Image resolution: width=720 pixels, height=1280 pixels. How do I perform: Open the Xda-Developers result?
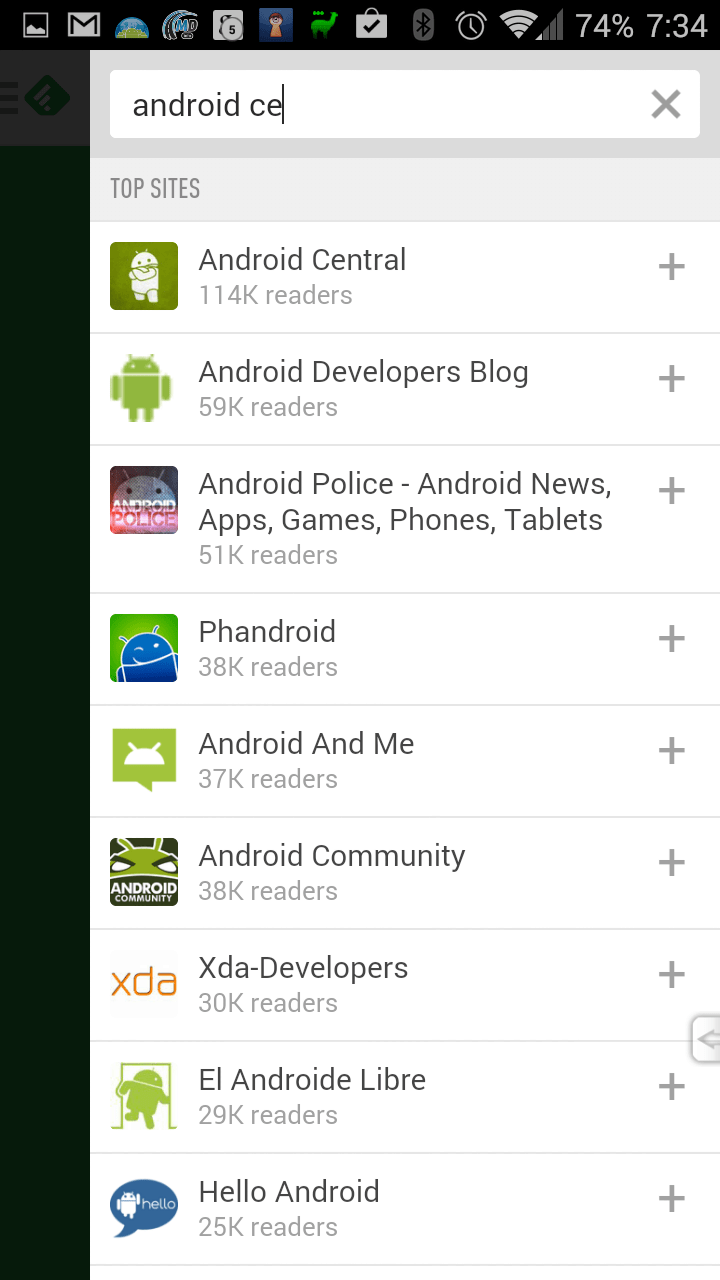click(x=405, y=985)
